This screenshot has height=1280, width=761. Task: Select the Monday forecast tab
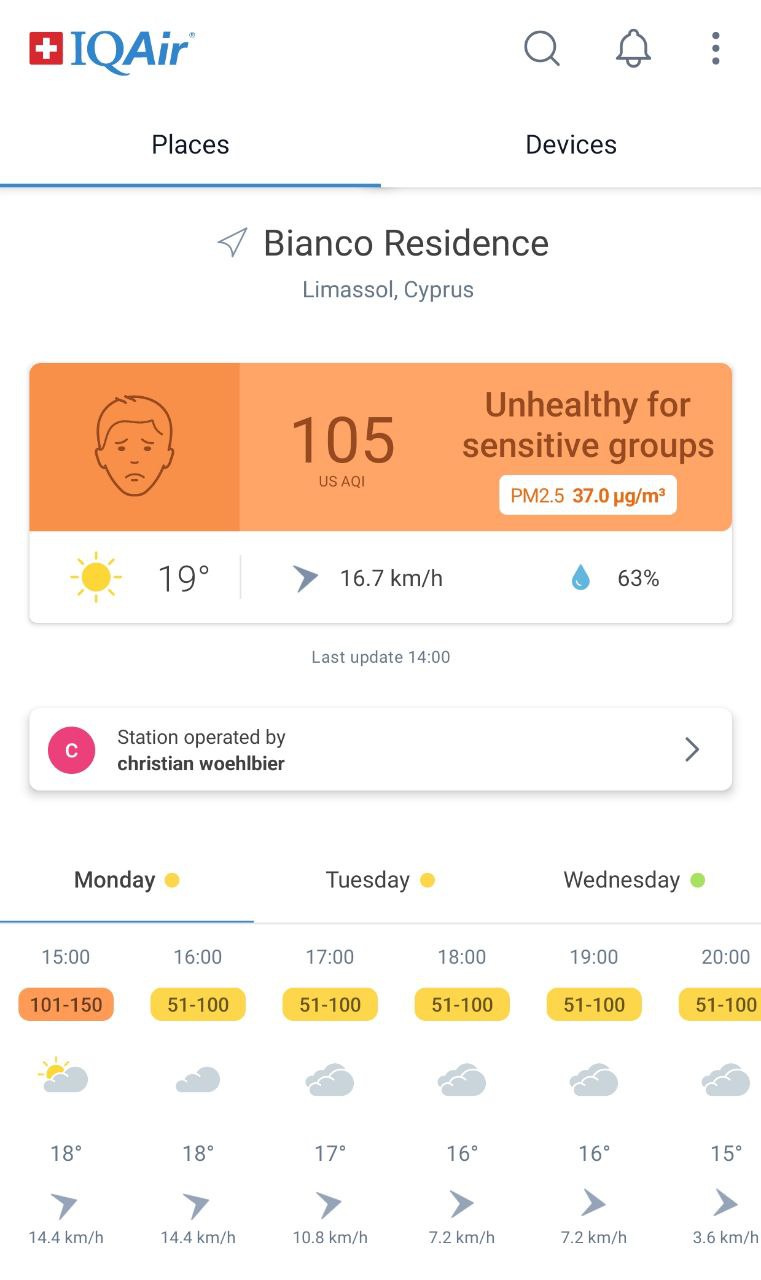(127, 880)
